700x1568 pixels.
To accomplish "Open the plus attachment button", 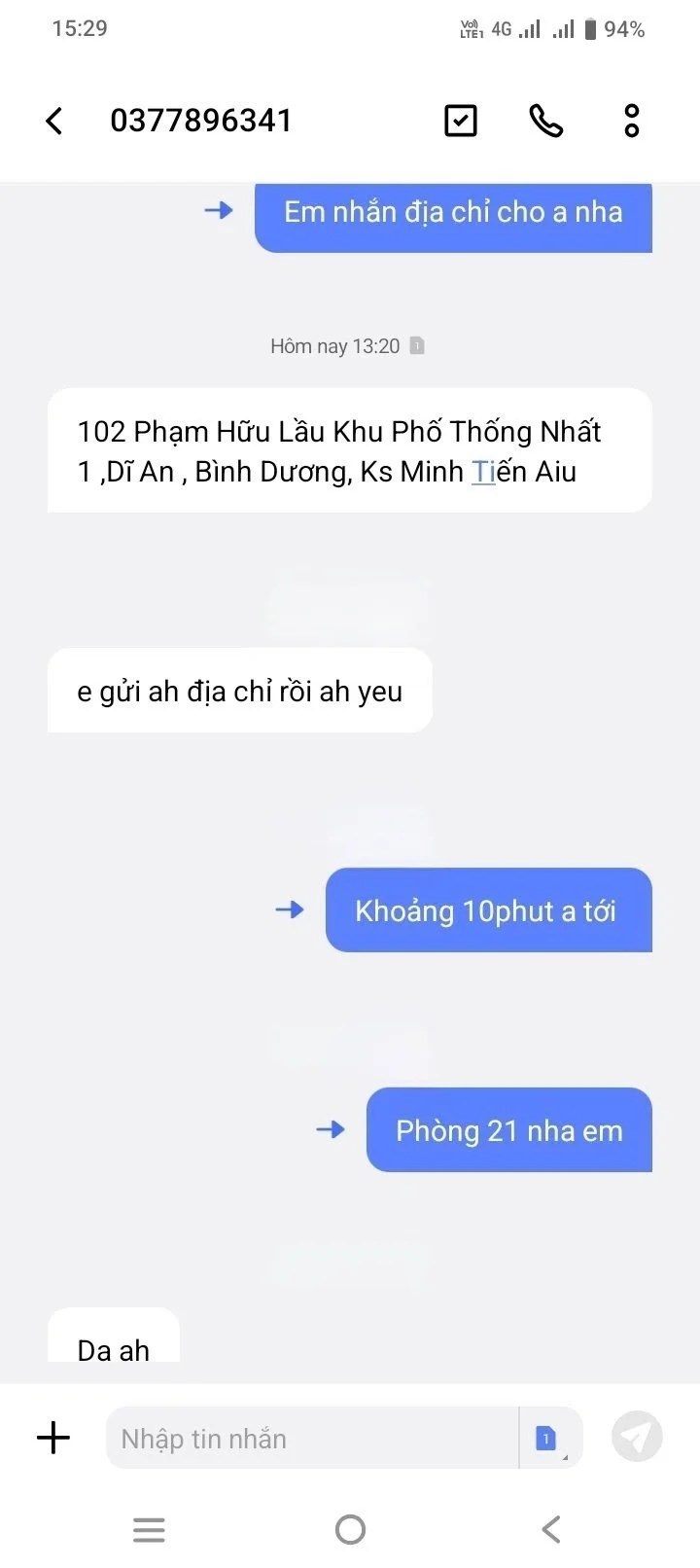I will click(x=53, y=1438).
